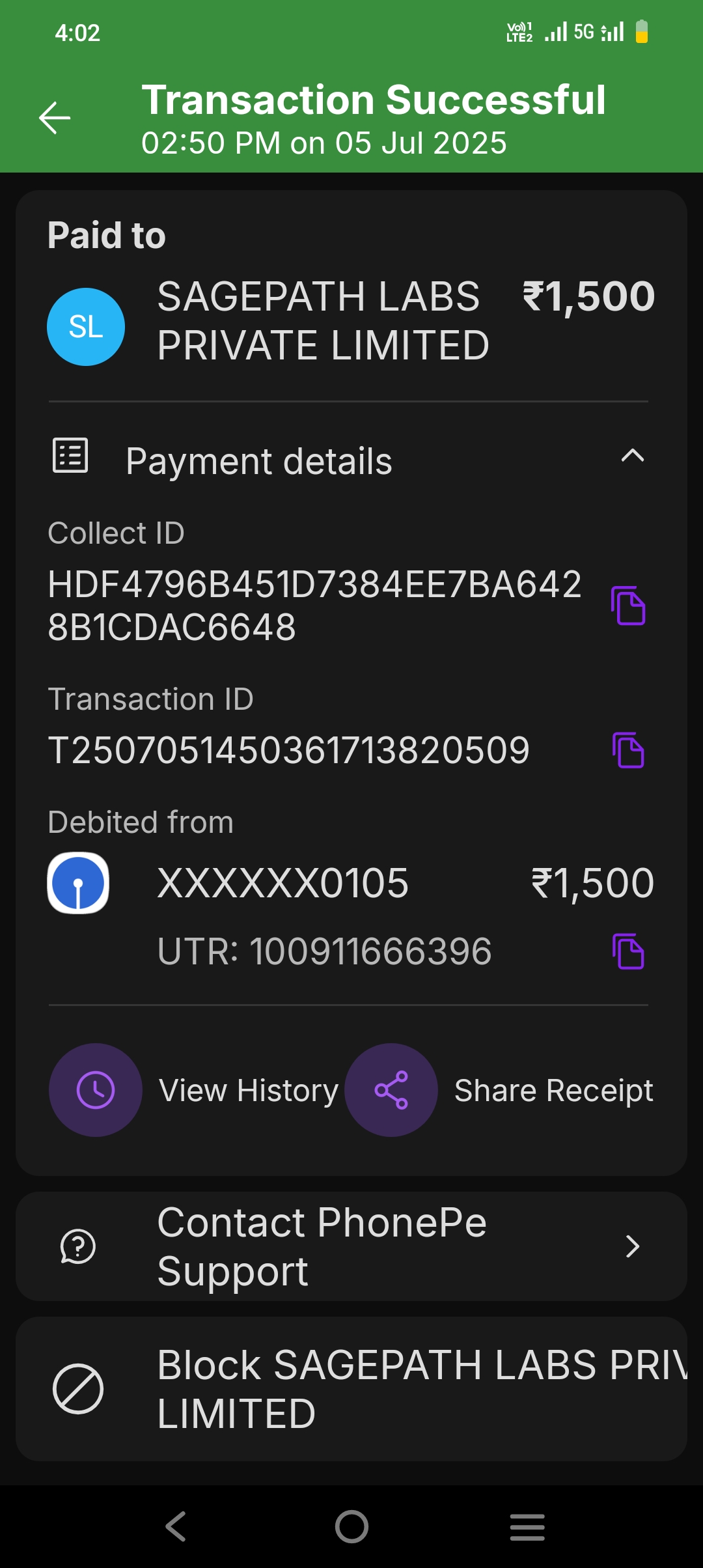Image resolution: width=703 pixels, height=1568 pixels.
Task: Open recent apps from navigation bar
Action: click(x=527, y=1526)
